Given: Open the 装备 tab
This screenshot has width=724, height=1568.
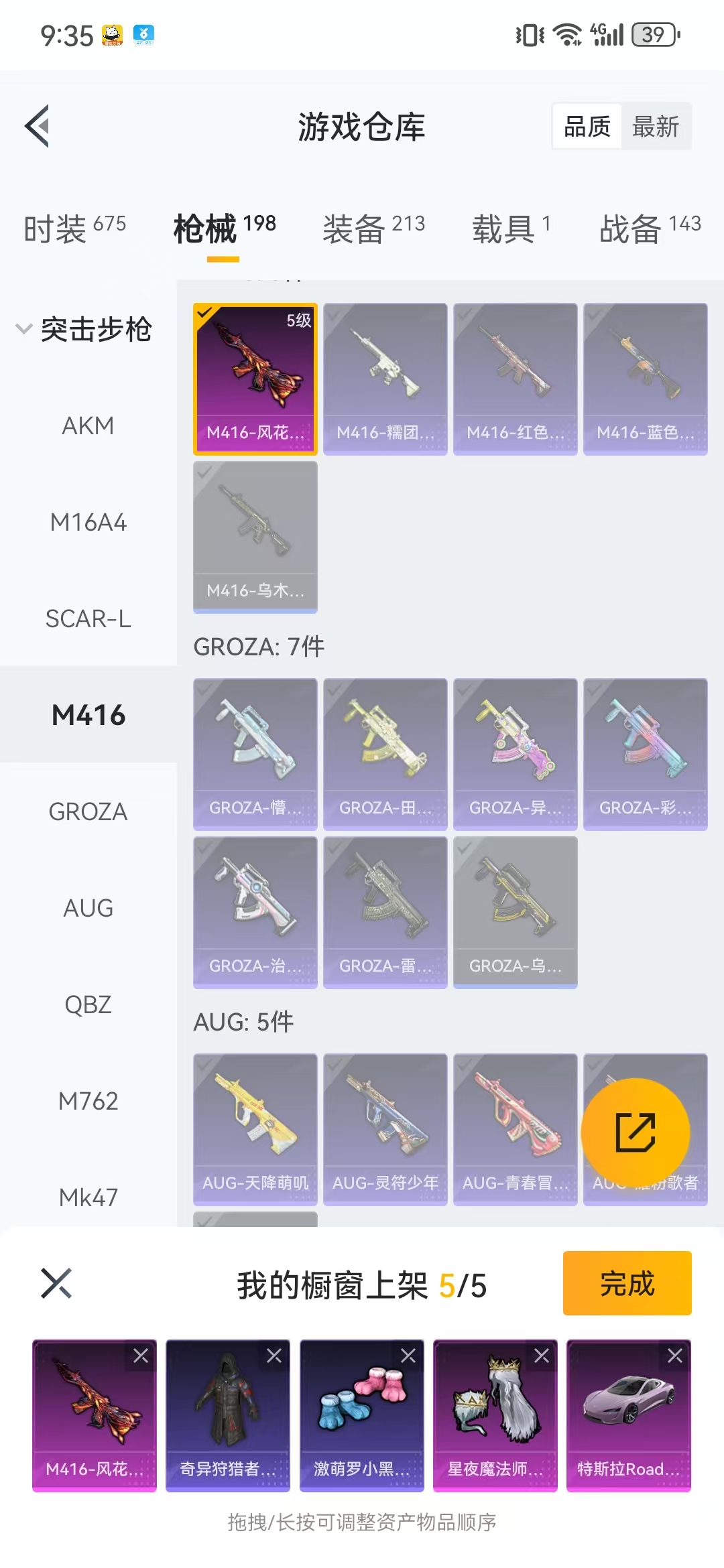Looking at the screenshot, I should (x=373, y=228).
